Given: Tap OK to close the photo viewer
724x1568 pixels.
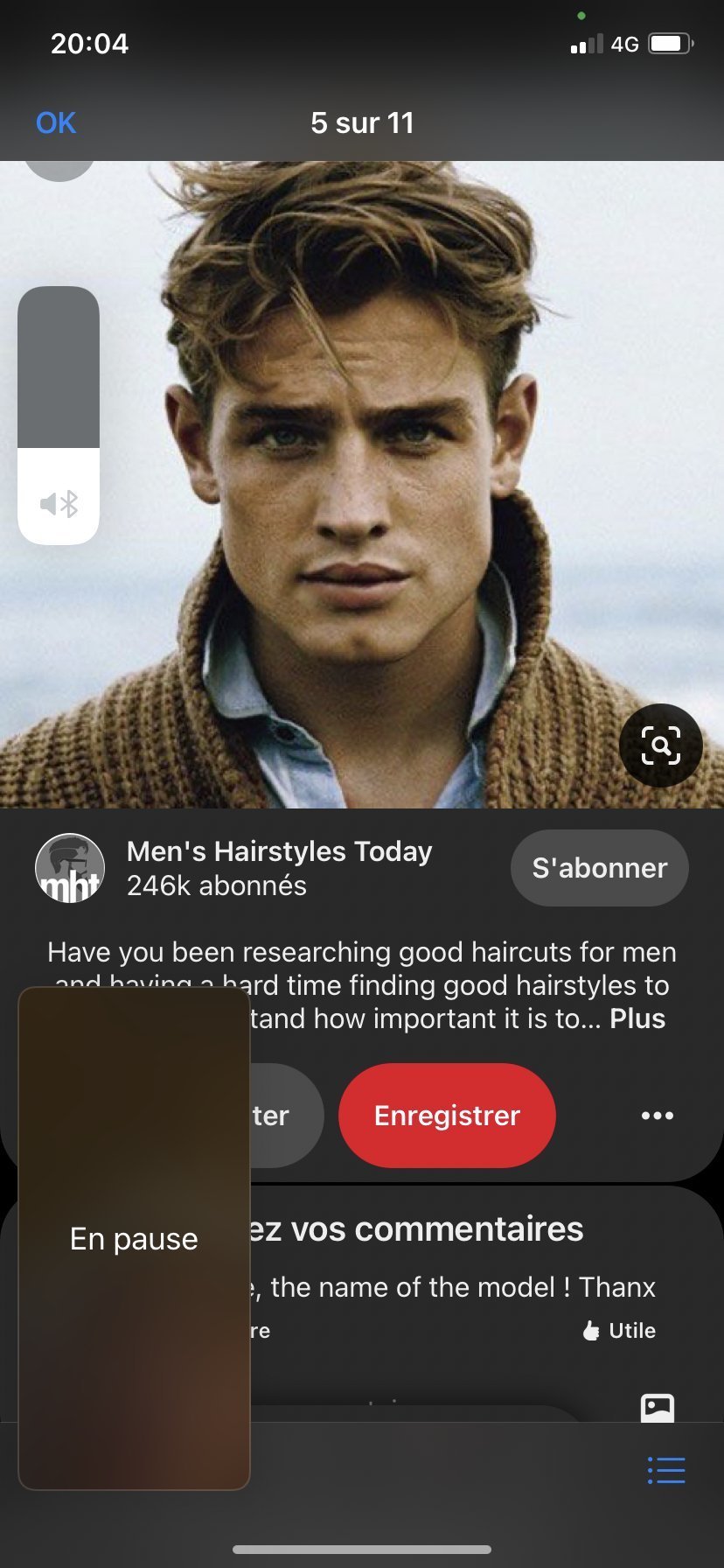Looking at the screenshot, I should 56,123.
